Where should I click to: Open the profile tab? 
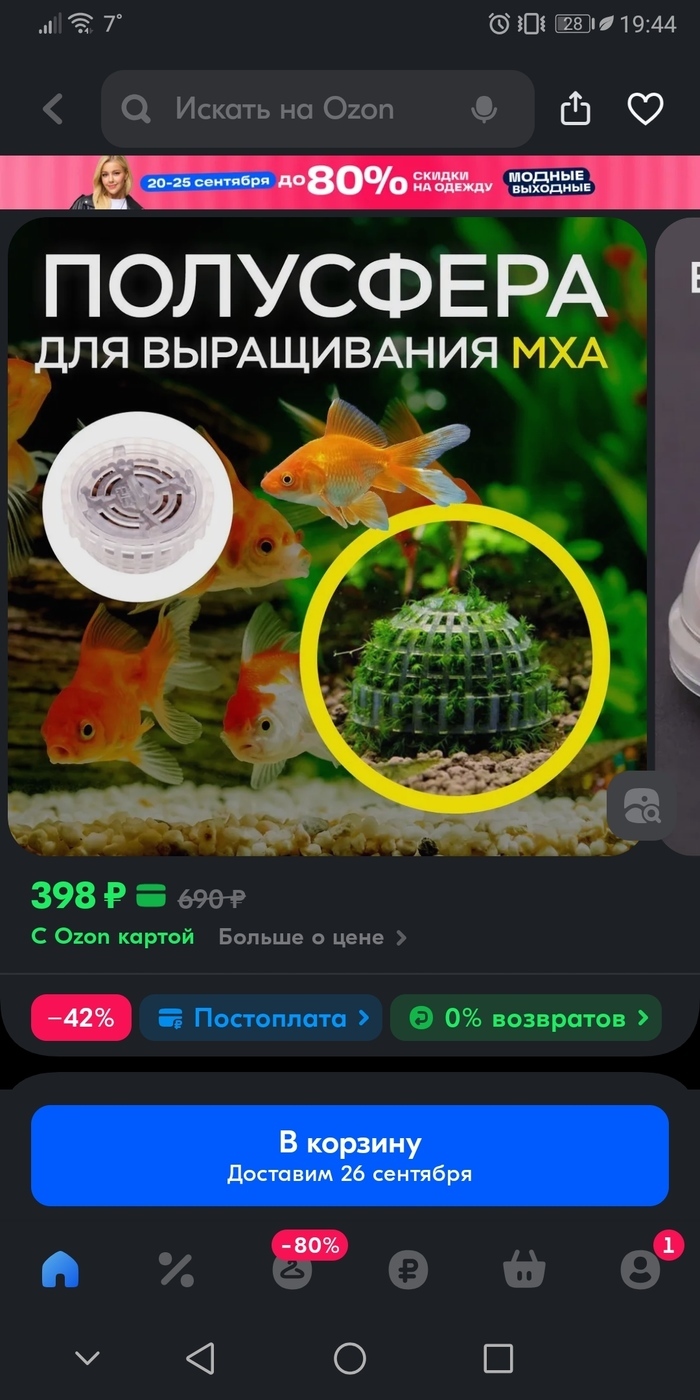[x=641, y=1268]
